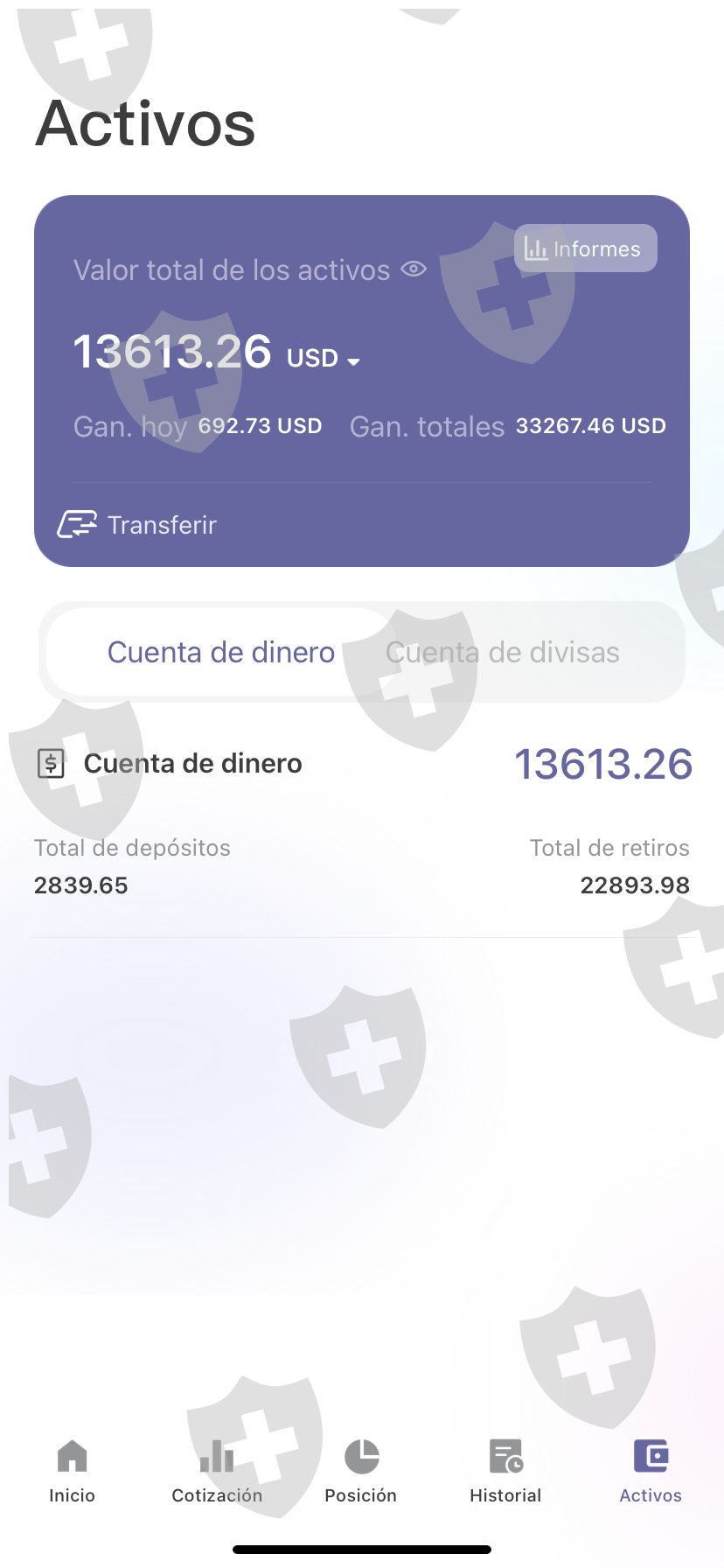Select the Cuenta de dinero tab

coord(220,652)
